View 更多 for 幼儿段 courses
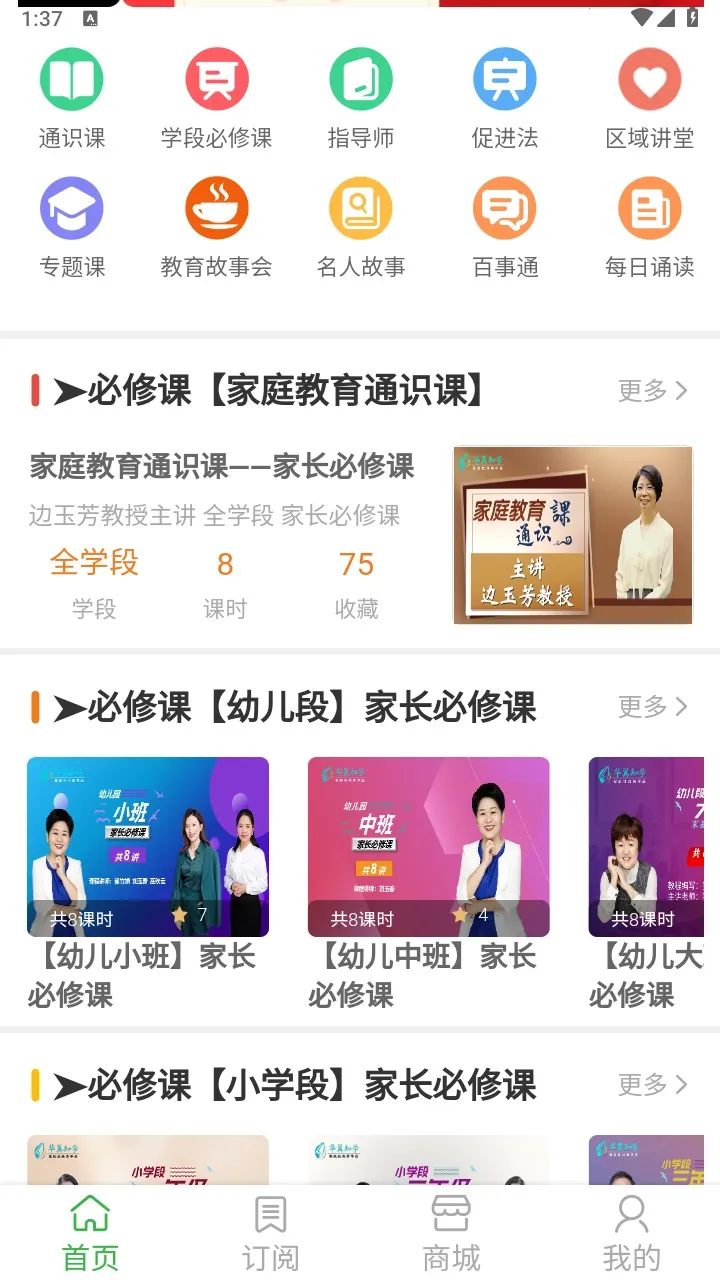The width and height of the screenshot is (720, 1280). (x=653, y=706)
